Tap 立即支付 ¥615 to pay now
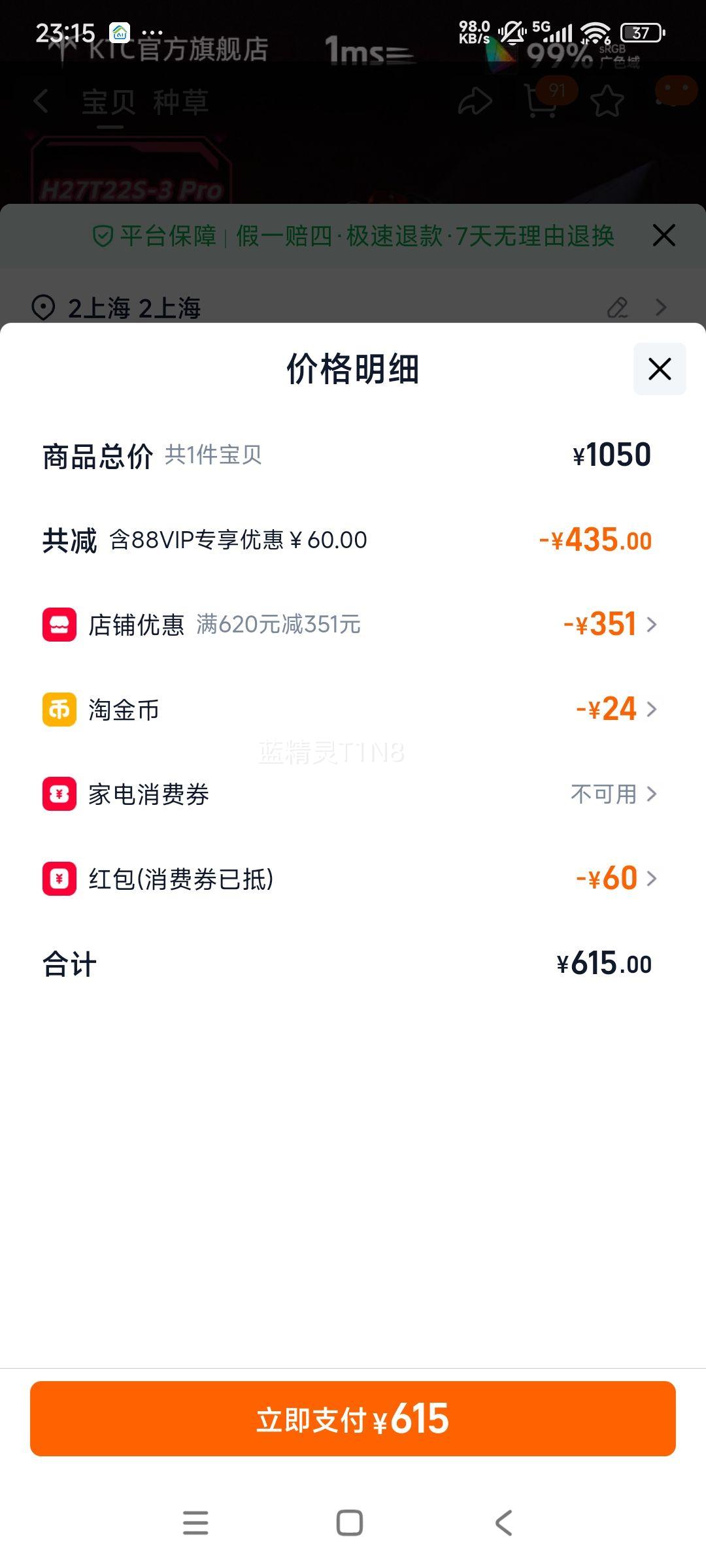Screen dimensions: 706x1568 353,1419
